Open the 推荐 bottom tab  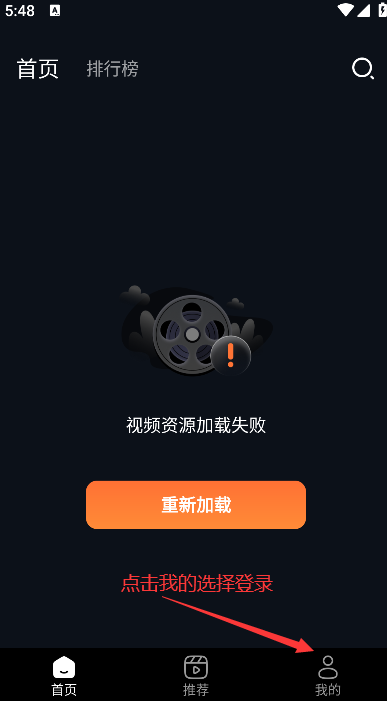[x=196, y=675]
